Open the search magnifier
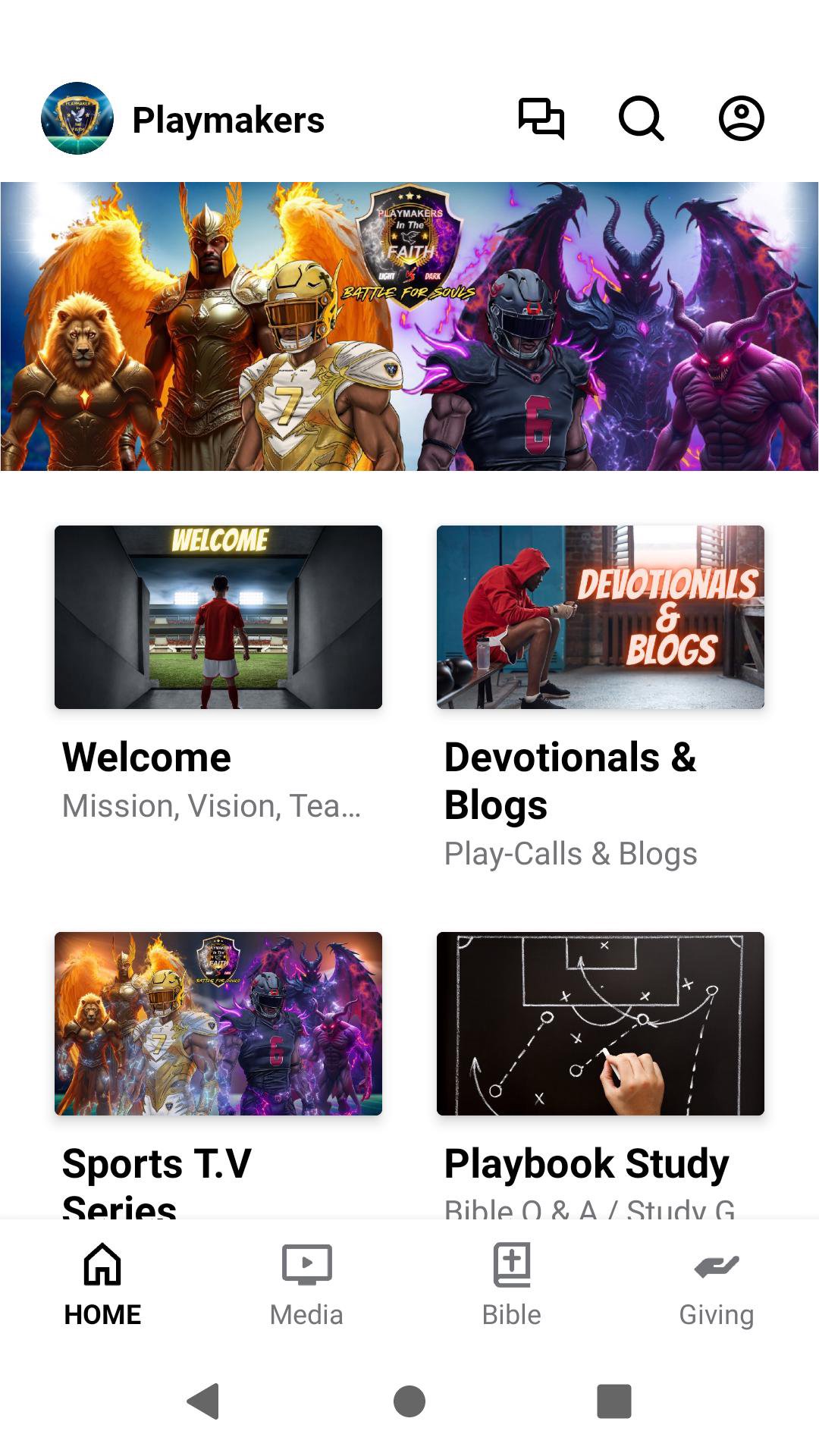The image size is (819, 1456). [x=641, y=119]
